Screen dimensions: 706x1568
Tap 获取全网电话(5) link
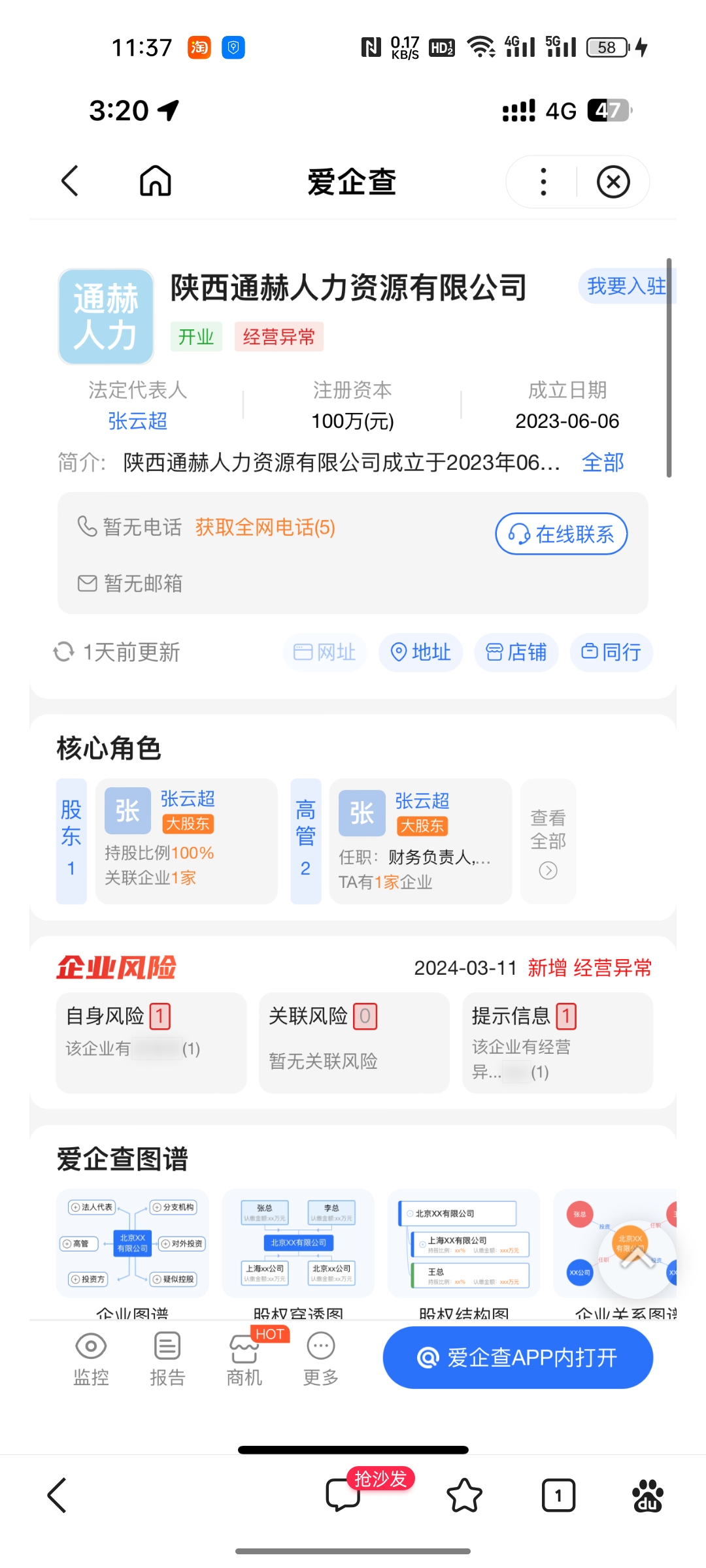point(265,527)
